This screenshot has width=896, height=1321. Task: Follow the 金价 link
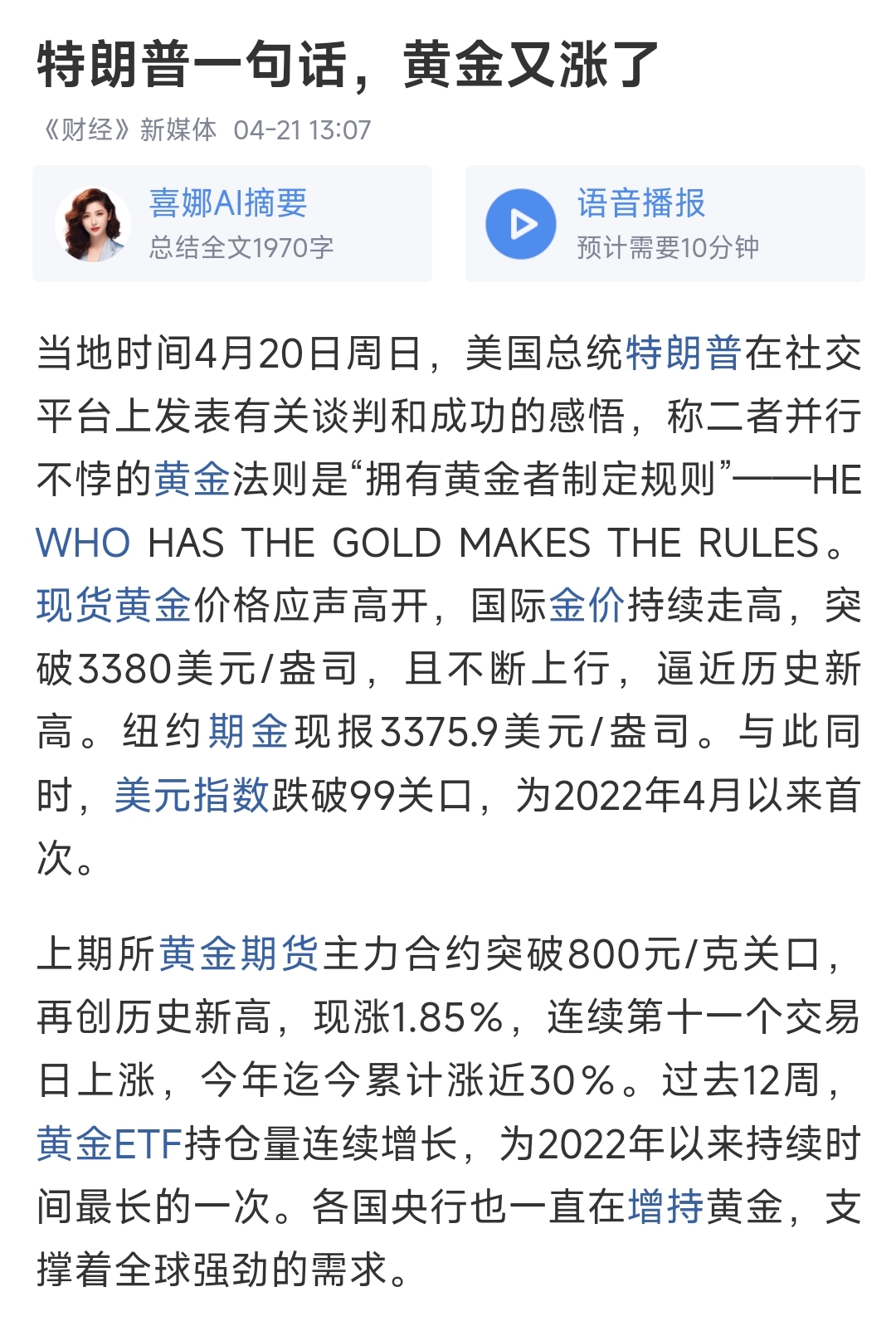point(586,606)
